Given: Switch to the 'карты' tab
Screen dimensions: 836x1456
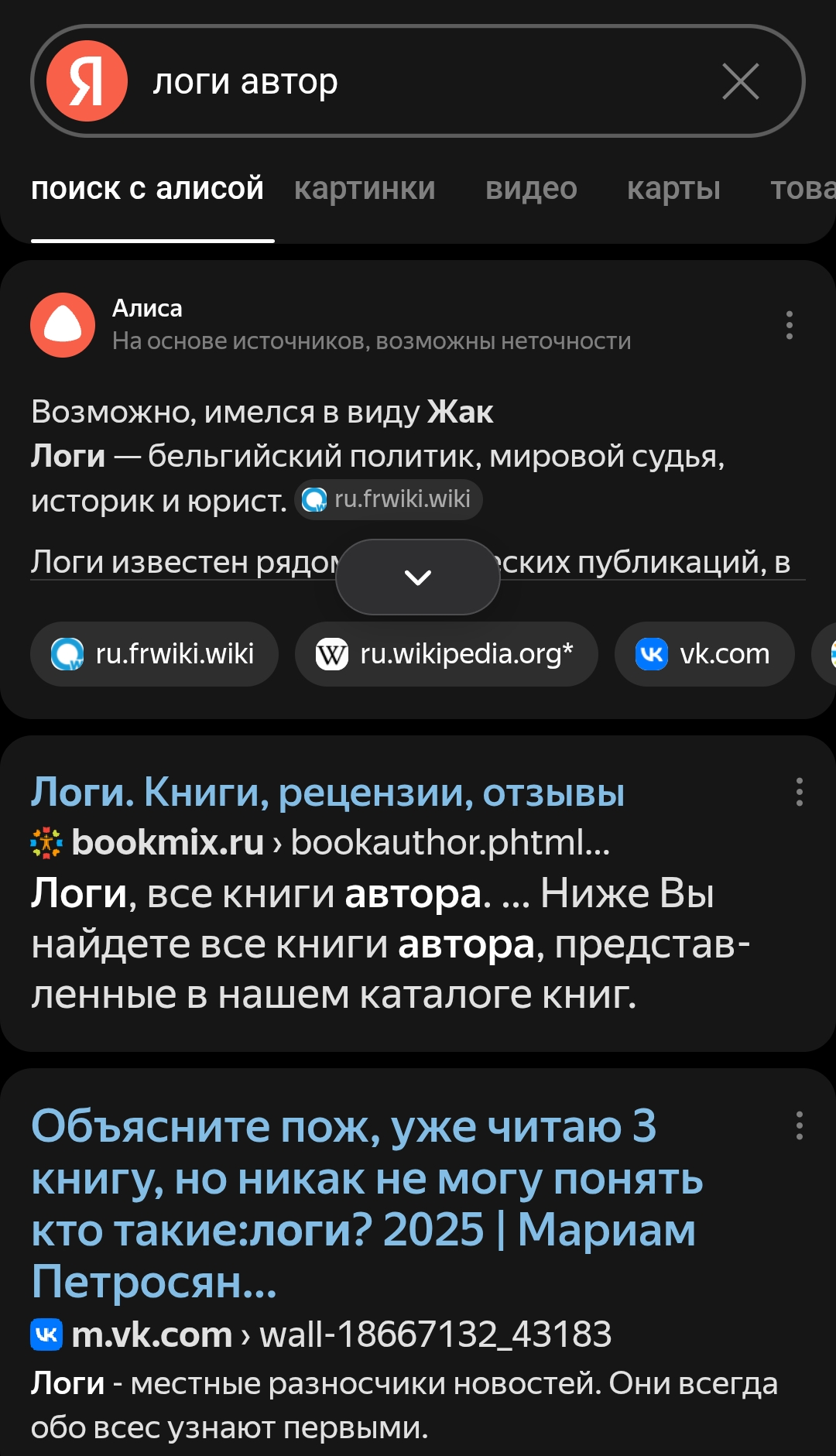Looking at the screenshot, I should click(x=673, y=189).
